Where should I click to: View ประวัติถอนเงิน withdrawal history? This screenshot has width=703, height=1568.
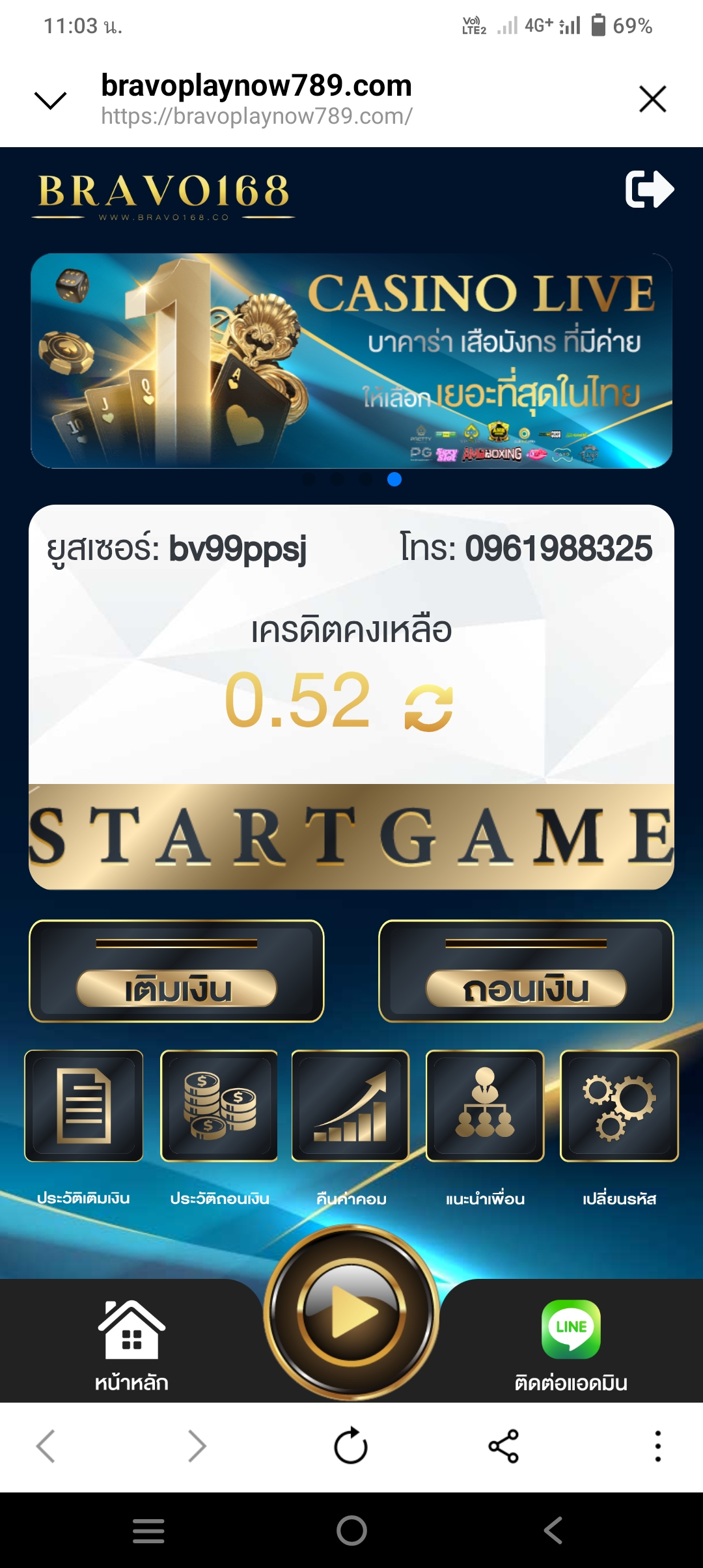219,1106
